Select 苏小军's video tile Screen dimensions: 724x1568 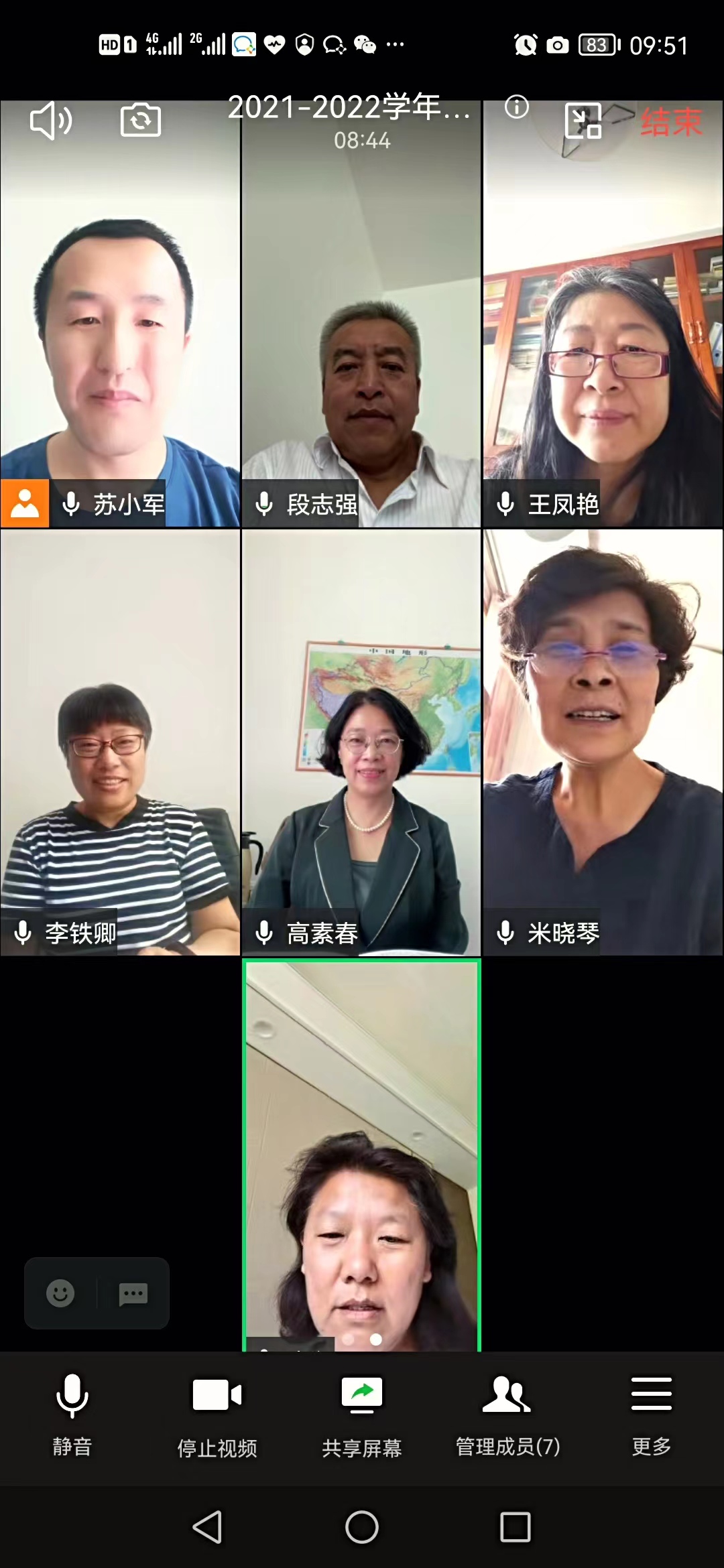click(120, 314)
